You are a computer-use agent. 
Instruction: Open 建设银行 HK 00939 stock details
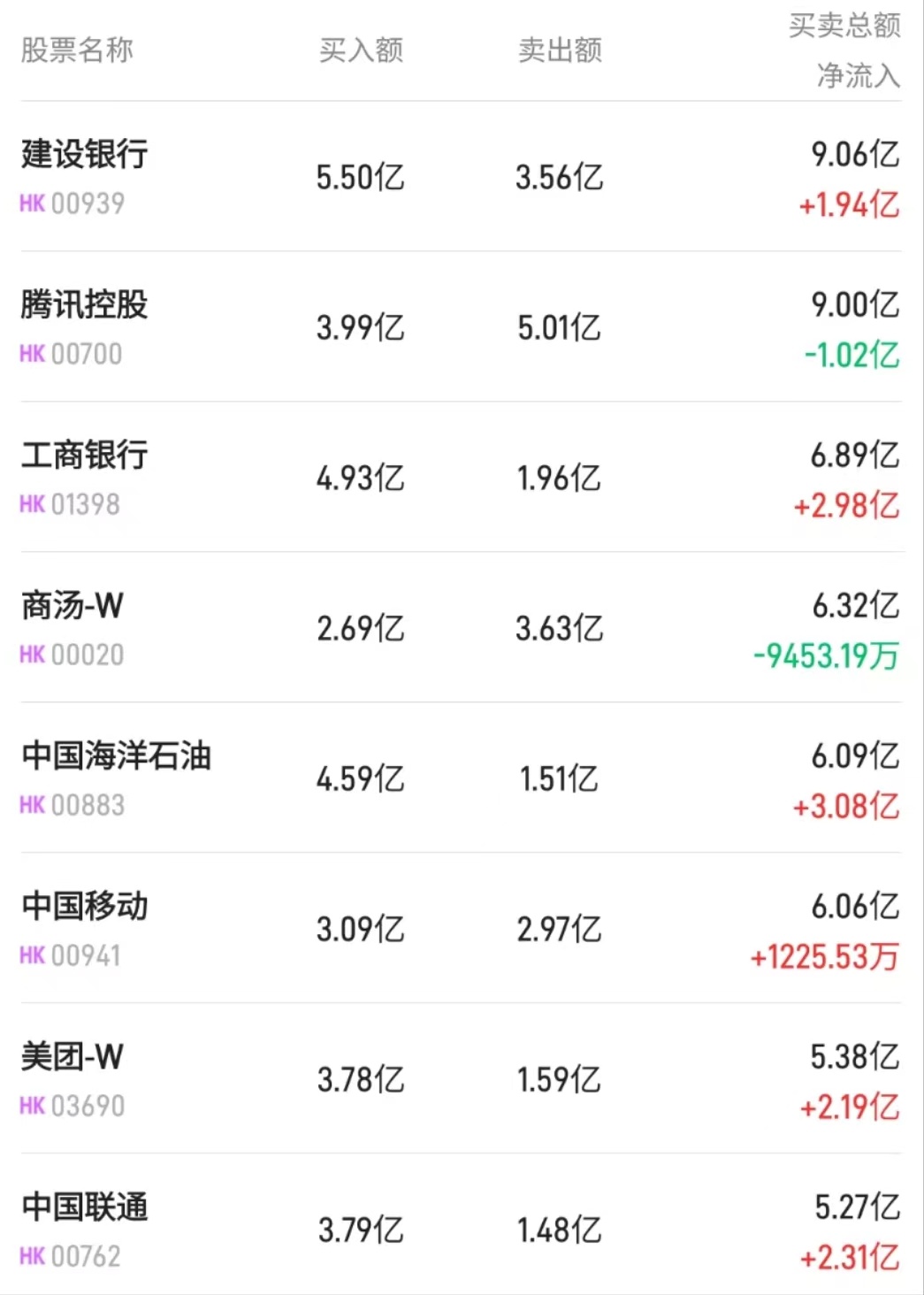click(85, 177)
